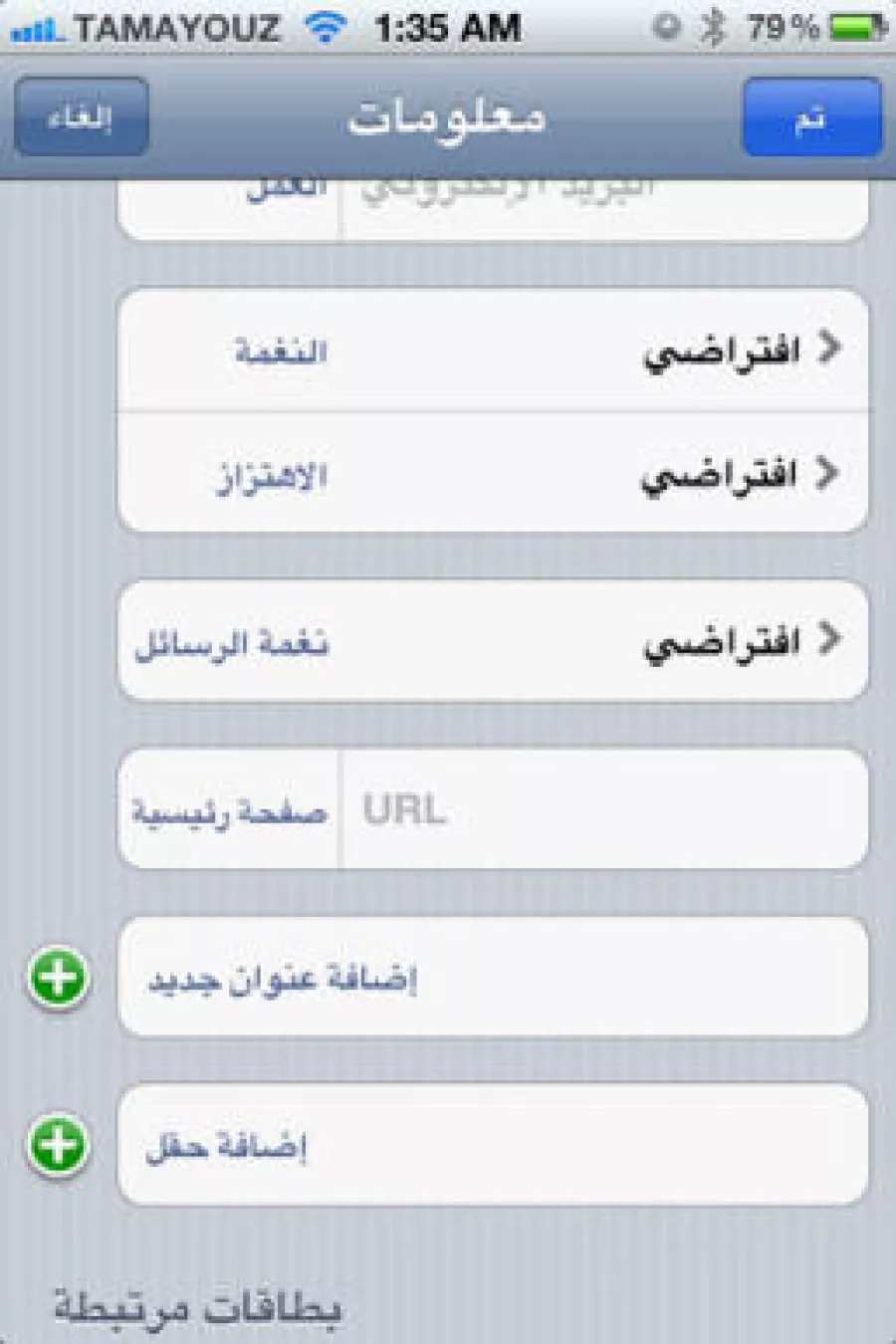Tap the URL homepage field
The width and height of the screenshot is (896, 1344).
click(x=602, y=810)
